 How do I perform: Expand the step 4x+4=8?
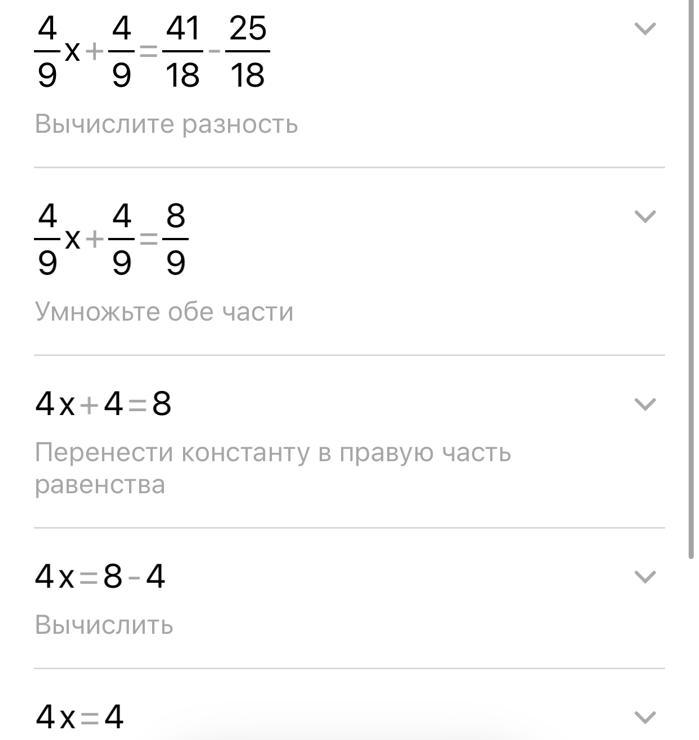645,404
